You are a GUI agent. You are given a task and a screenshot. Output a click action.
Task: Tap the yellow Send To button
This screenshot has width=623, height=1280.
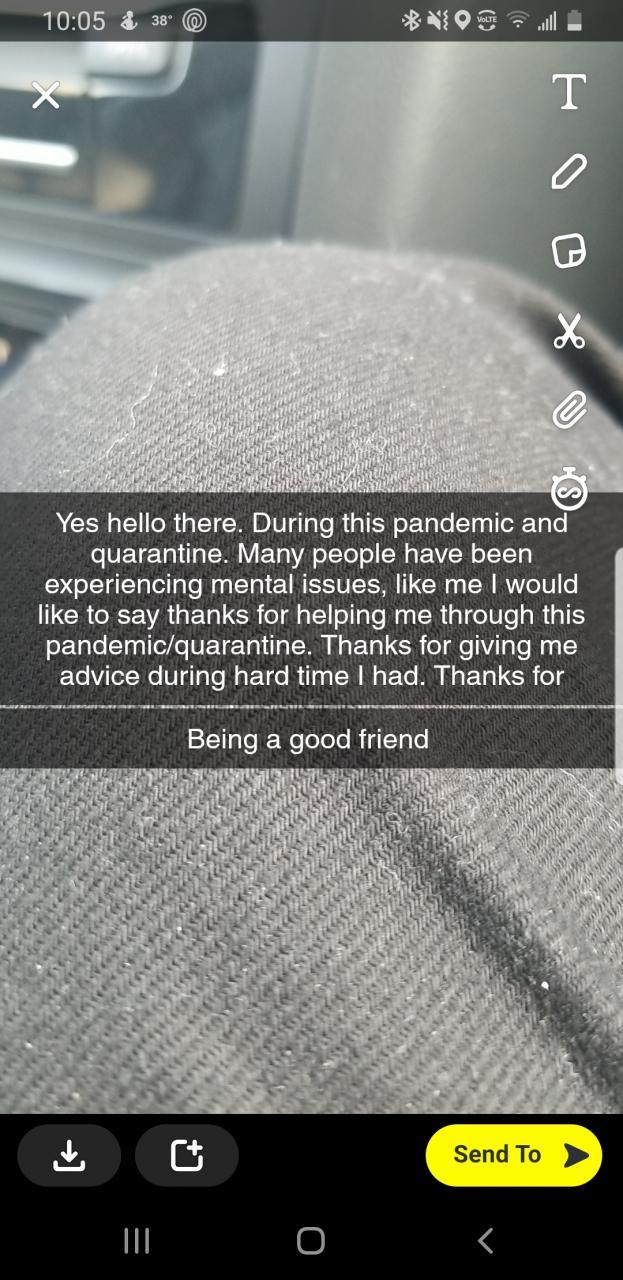point(514,1155)
